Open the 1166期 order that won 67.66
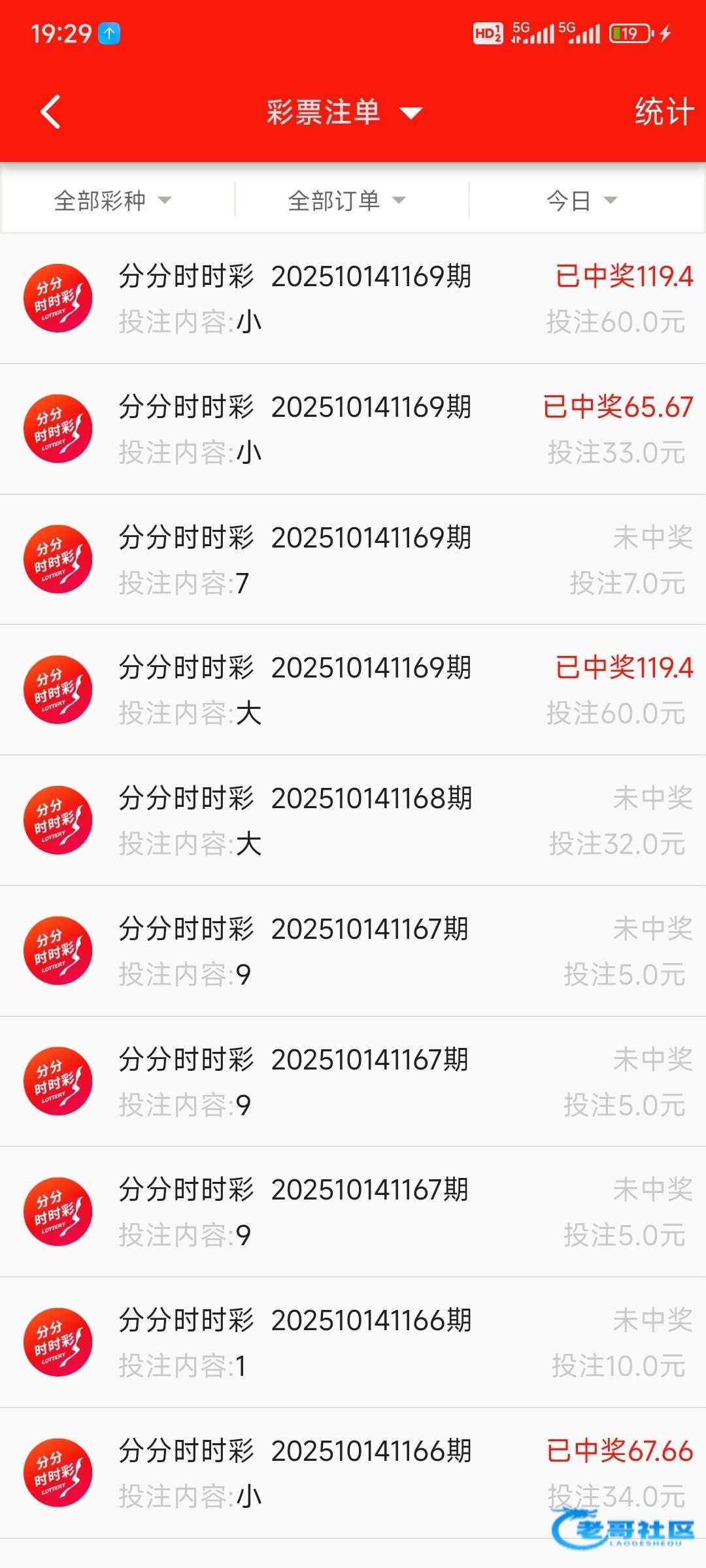Viewport: 706px width, 1568px height. [353, 1473]
